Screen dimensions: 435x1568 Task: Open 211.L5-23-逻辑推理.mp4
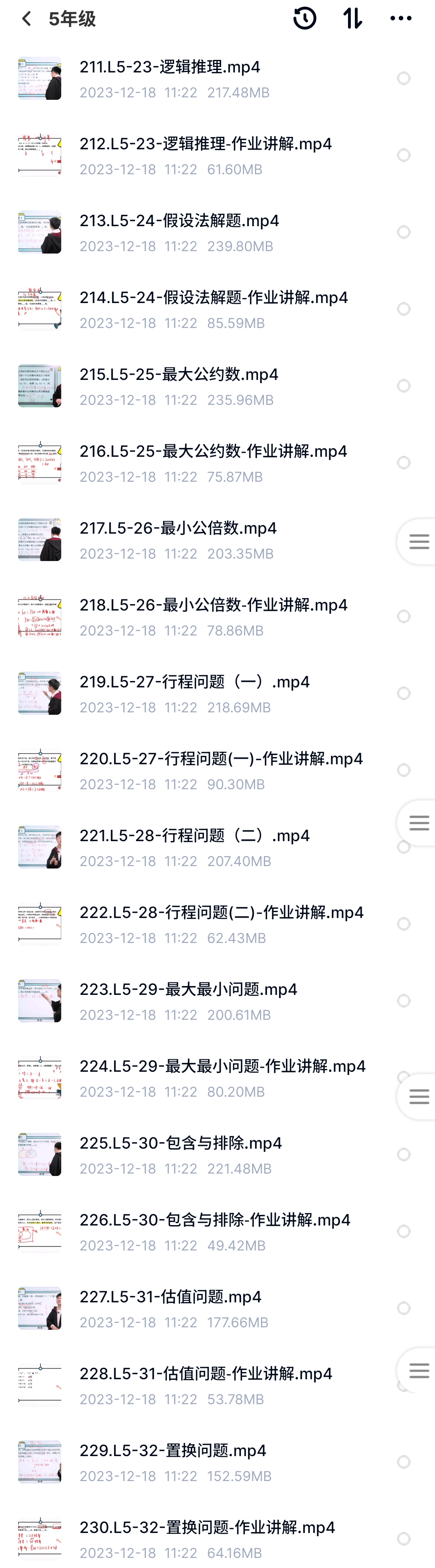tap(170, 67)
